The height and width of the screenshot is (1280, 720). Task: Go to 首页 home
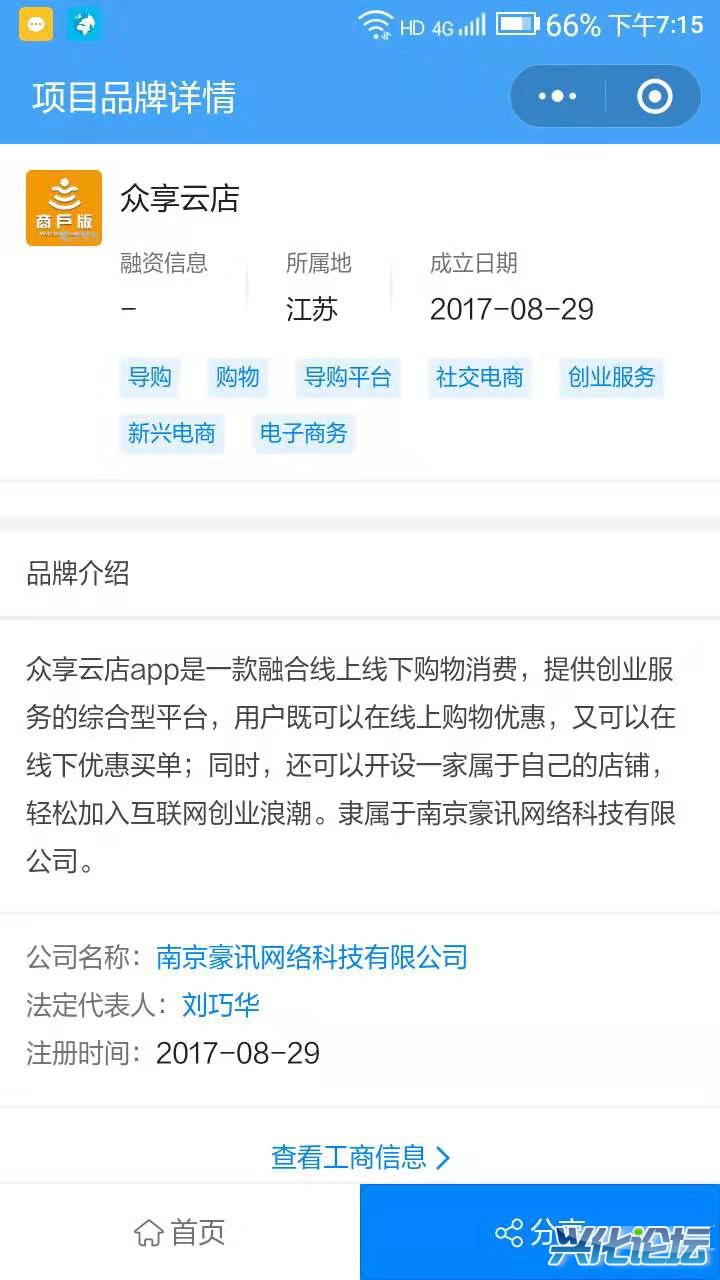pyautogui.click(x=180, y=1232)
